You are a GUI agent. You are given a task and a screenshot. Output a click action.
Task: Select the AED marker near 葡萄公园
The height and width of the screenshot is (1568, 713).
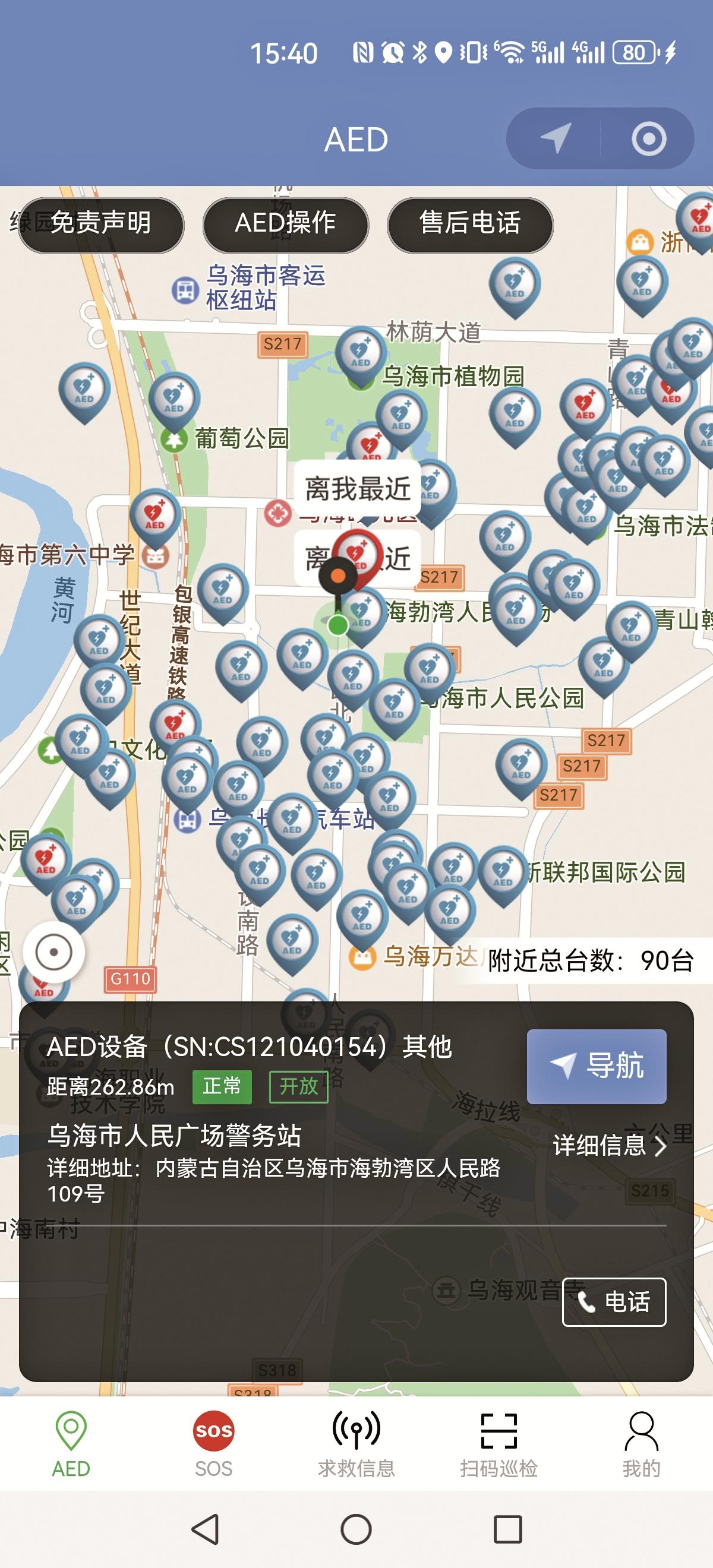pyautogui.click(x=174, y=397)
